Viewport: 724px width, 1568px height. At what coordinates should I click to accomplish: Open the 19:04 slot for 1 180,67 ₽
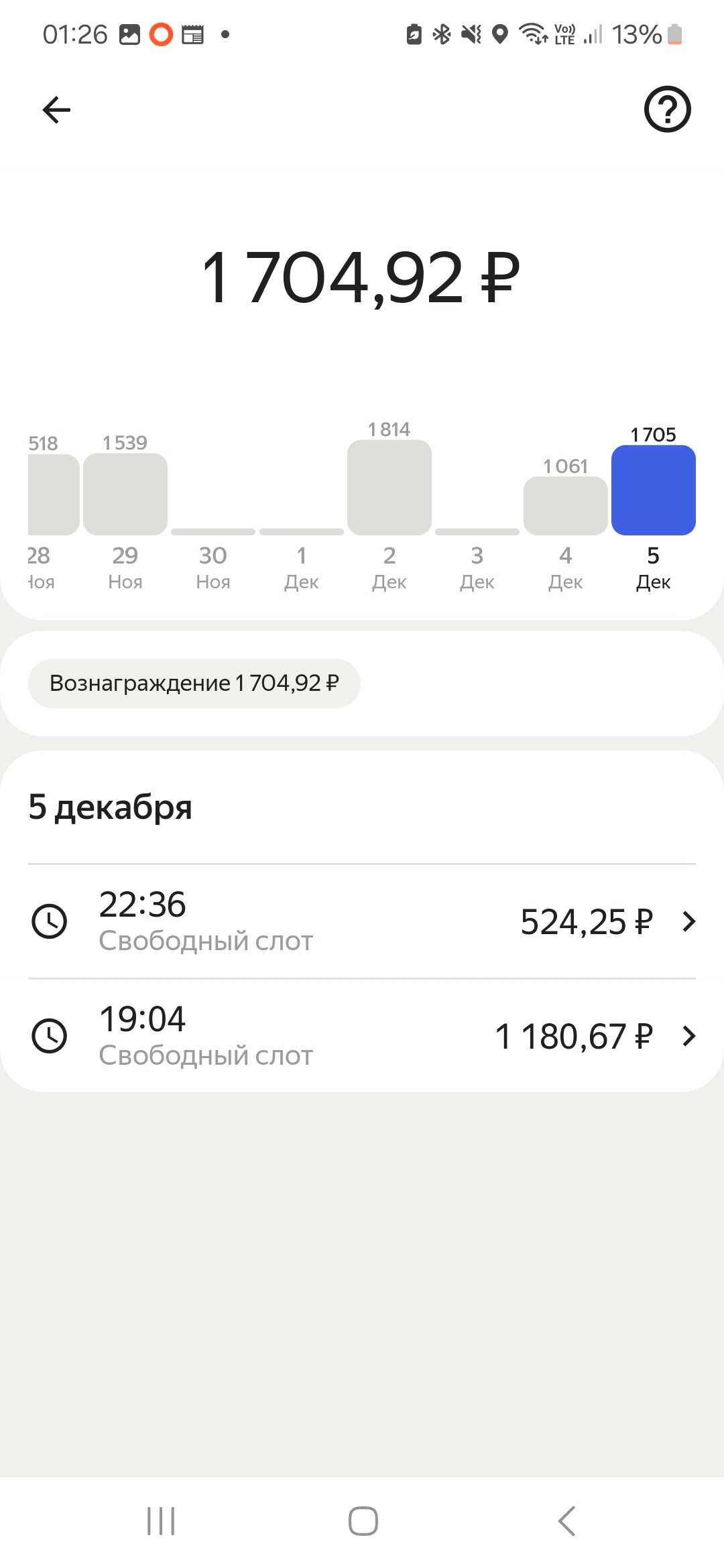(362, 1037)
